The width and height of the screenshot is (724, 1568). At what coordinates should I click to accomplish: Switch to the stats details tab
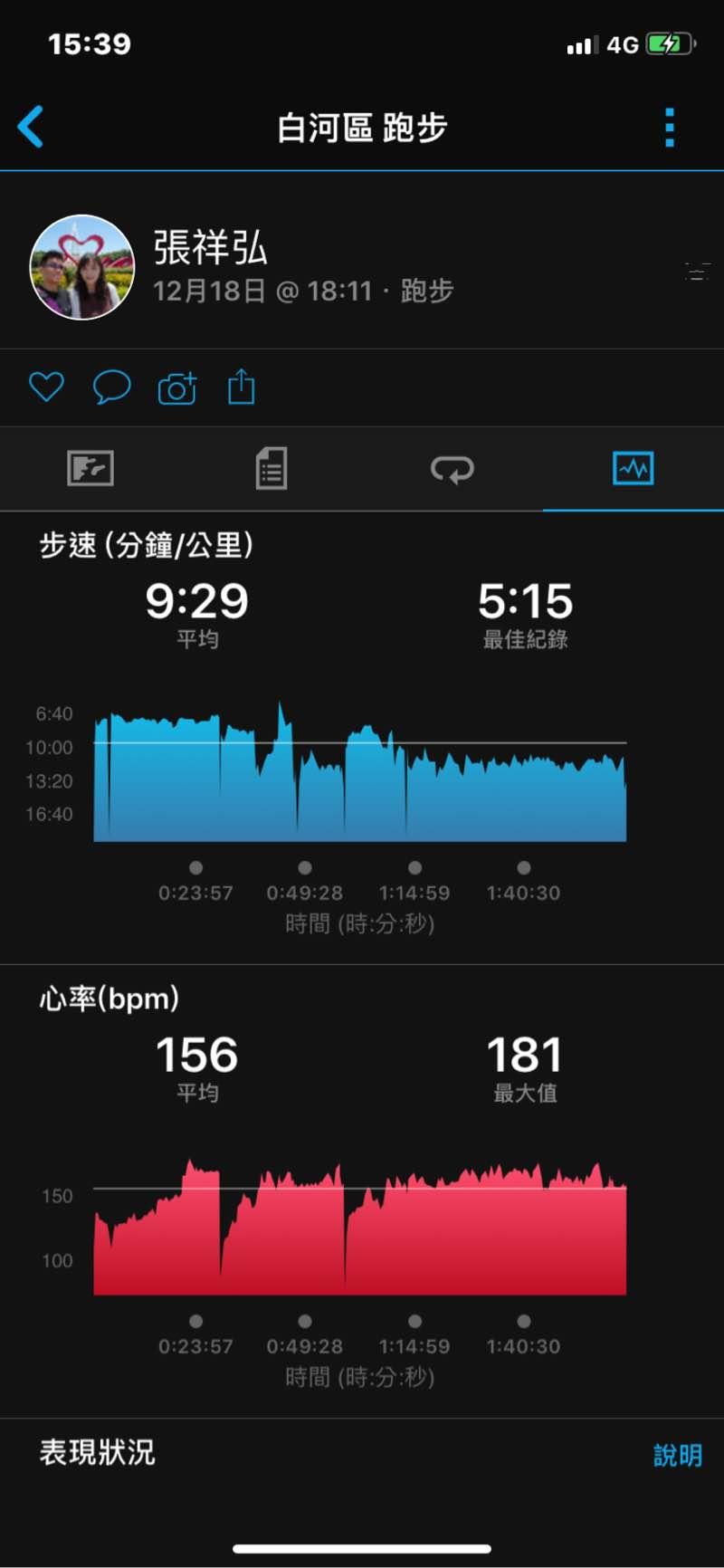[271, 469]
